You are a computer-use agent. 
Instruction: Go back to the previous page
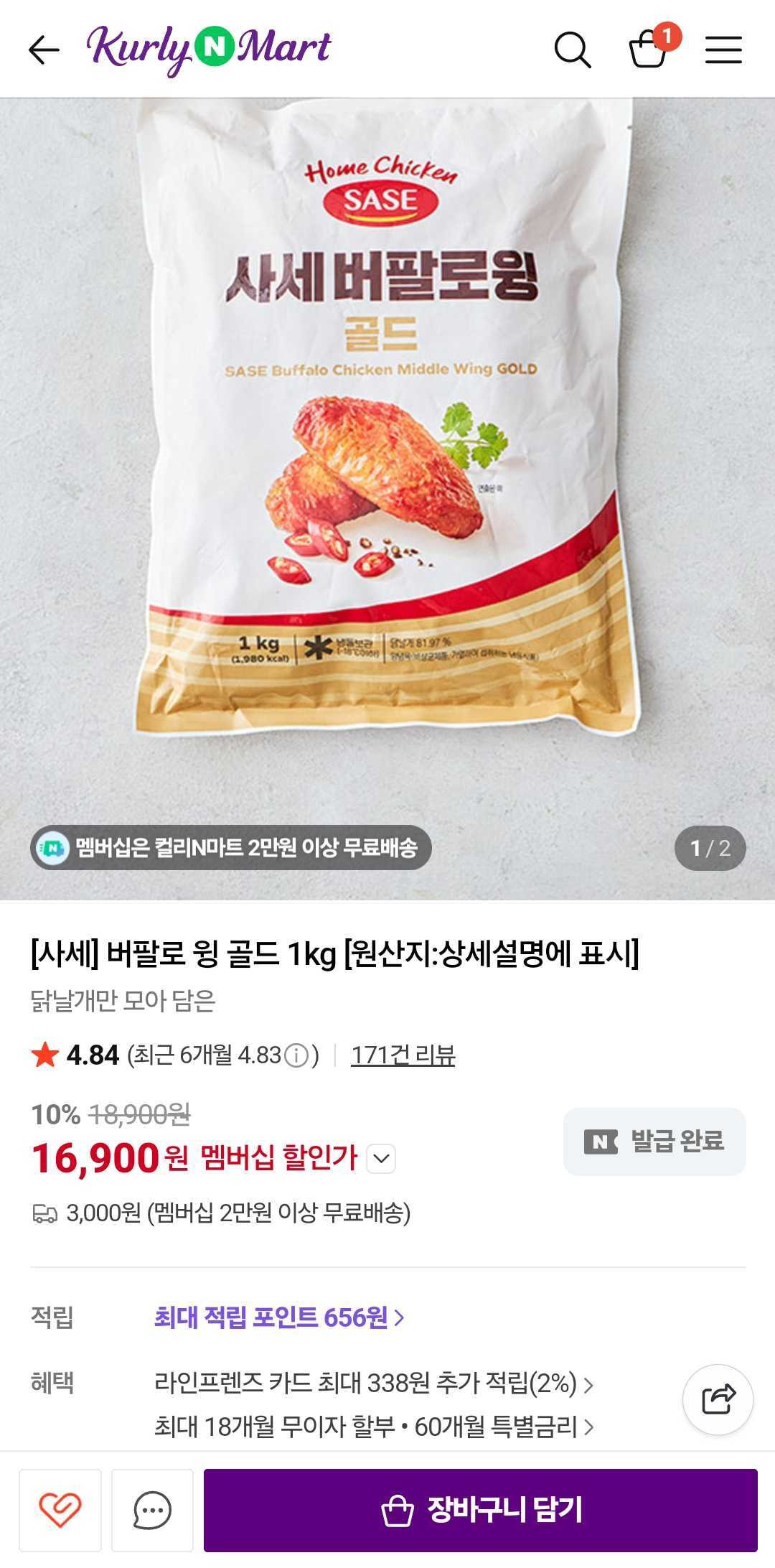44,50
